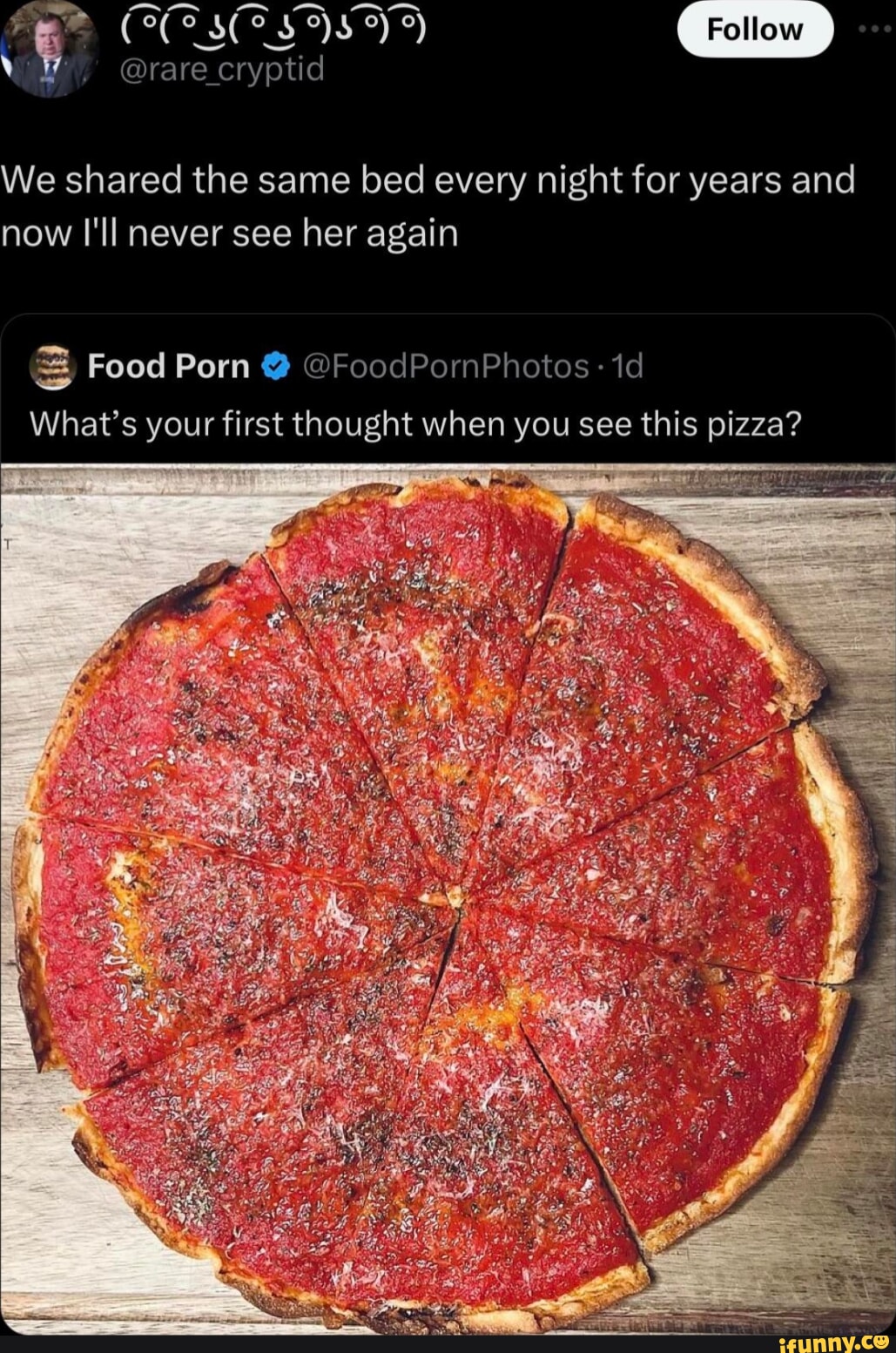Open the quoted Food Porn tweet
Screen dimensions: 896x1353
pyautogui.click(x=414, y=423)
